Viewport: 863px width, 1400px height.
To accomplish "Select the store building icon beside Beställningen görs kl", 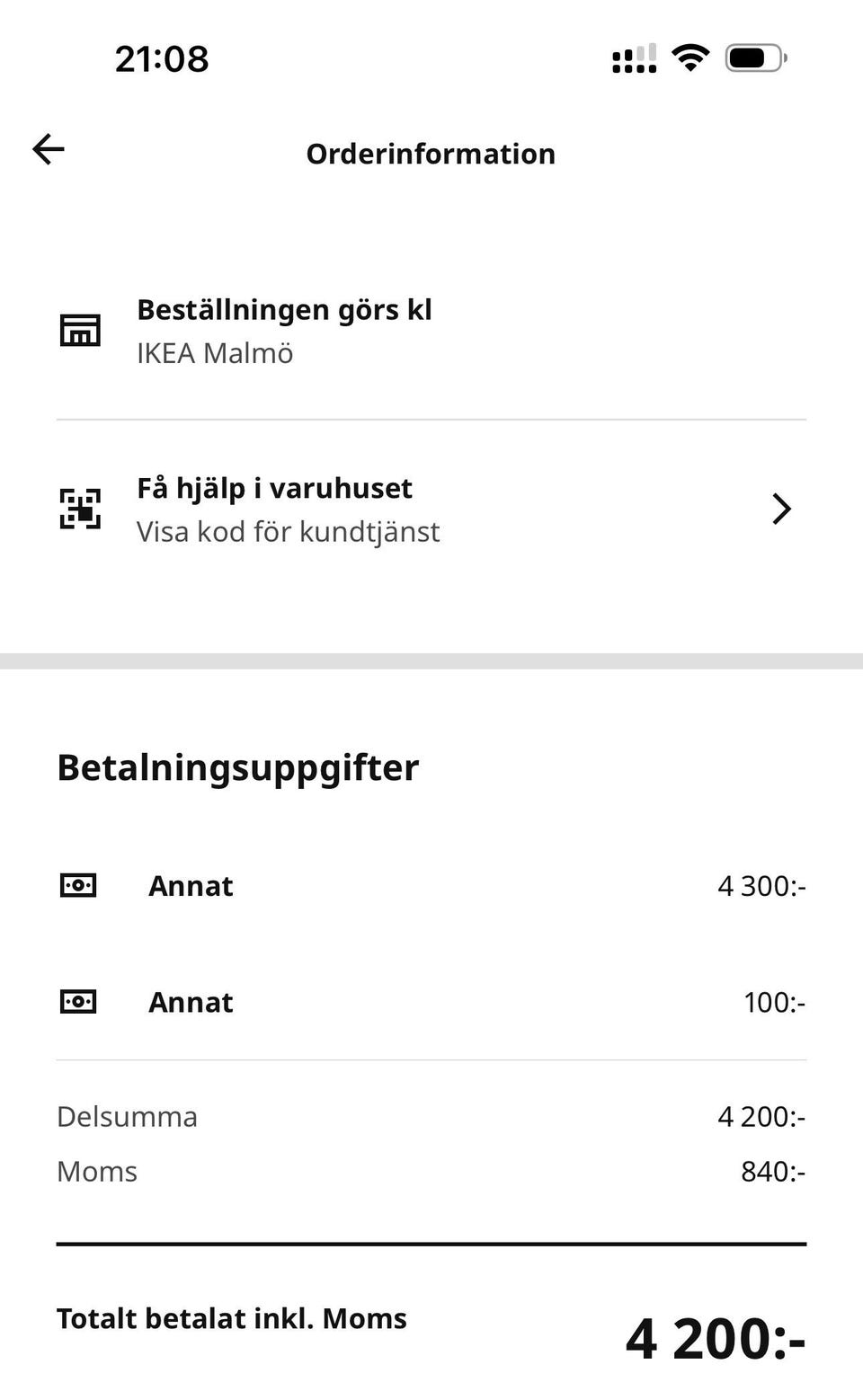I will click(80, 331).
